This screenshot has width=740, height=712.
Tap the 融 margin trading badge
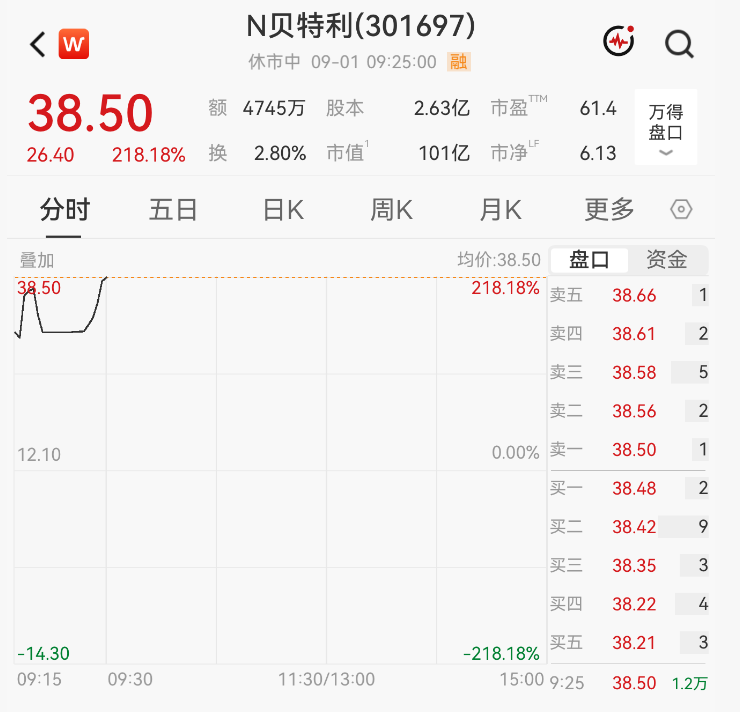tap(459, 62)
